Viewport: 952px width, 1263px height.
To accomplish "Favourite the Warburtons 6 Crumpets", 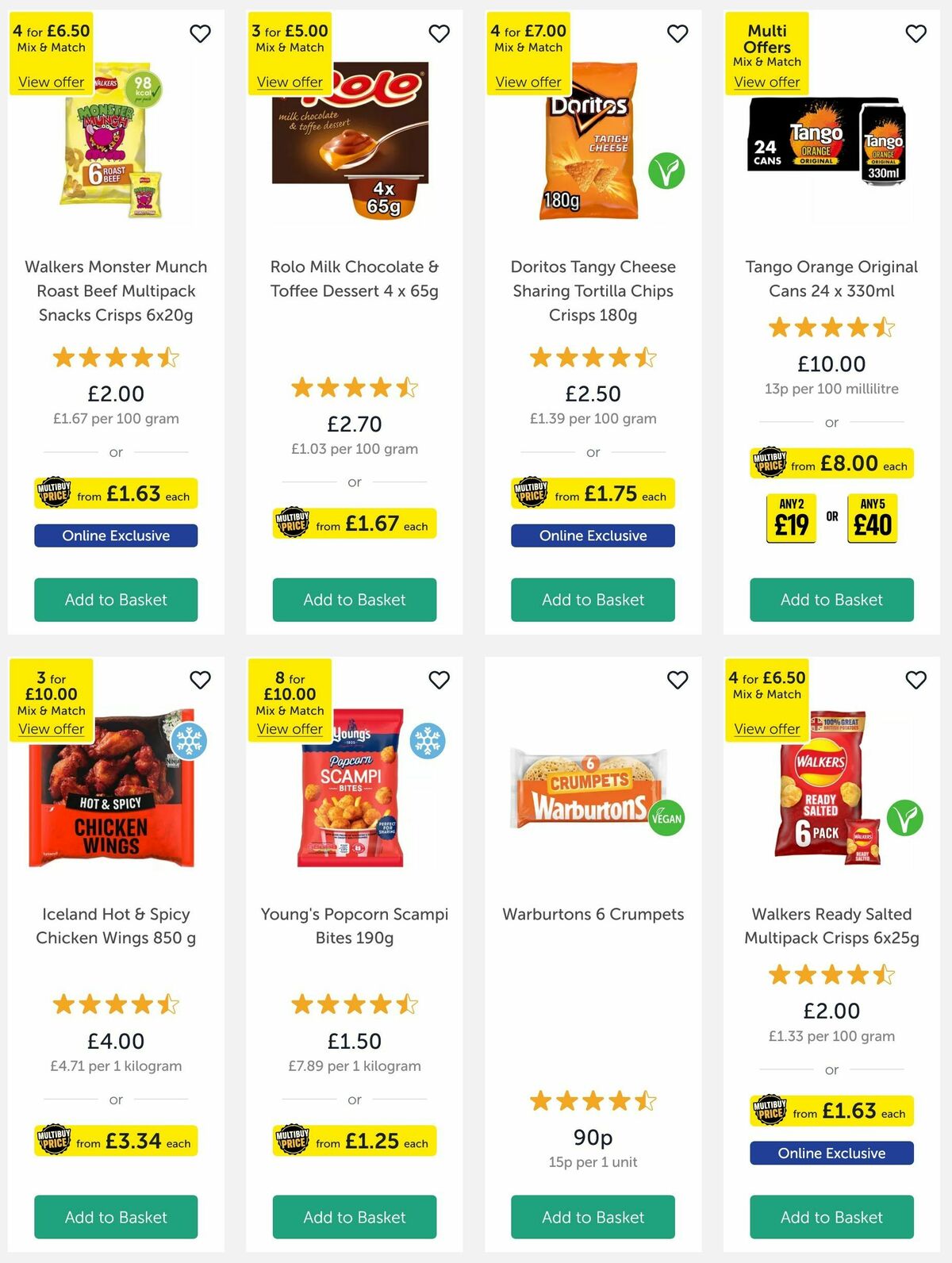I will click(x=677, y=680).
